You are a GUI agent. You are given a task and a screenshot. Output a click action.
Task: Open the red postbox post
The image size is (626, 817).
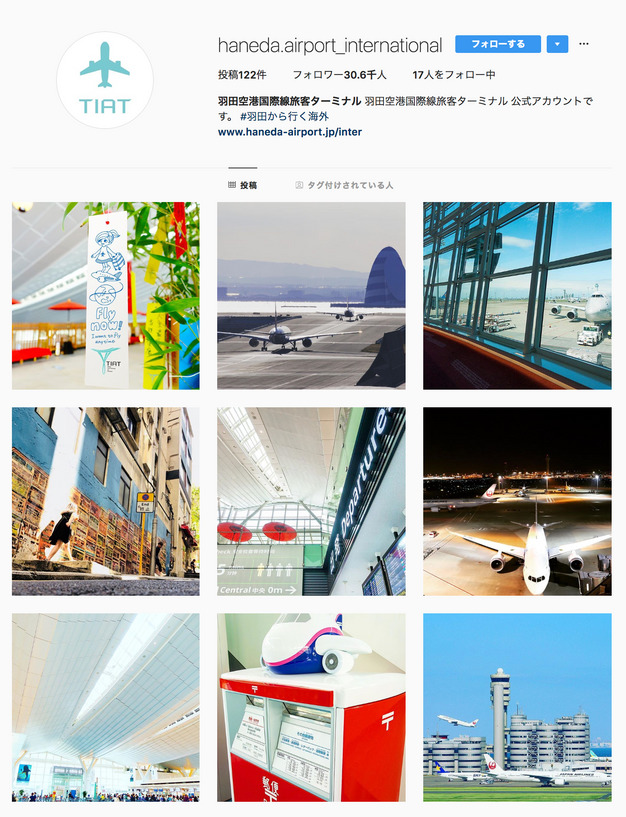point(311,707)
